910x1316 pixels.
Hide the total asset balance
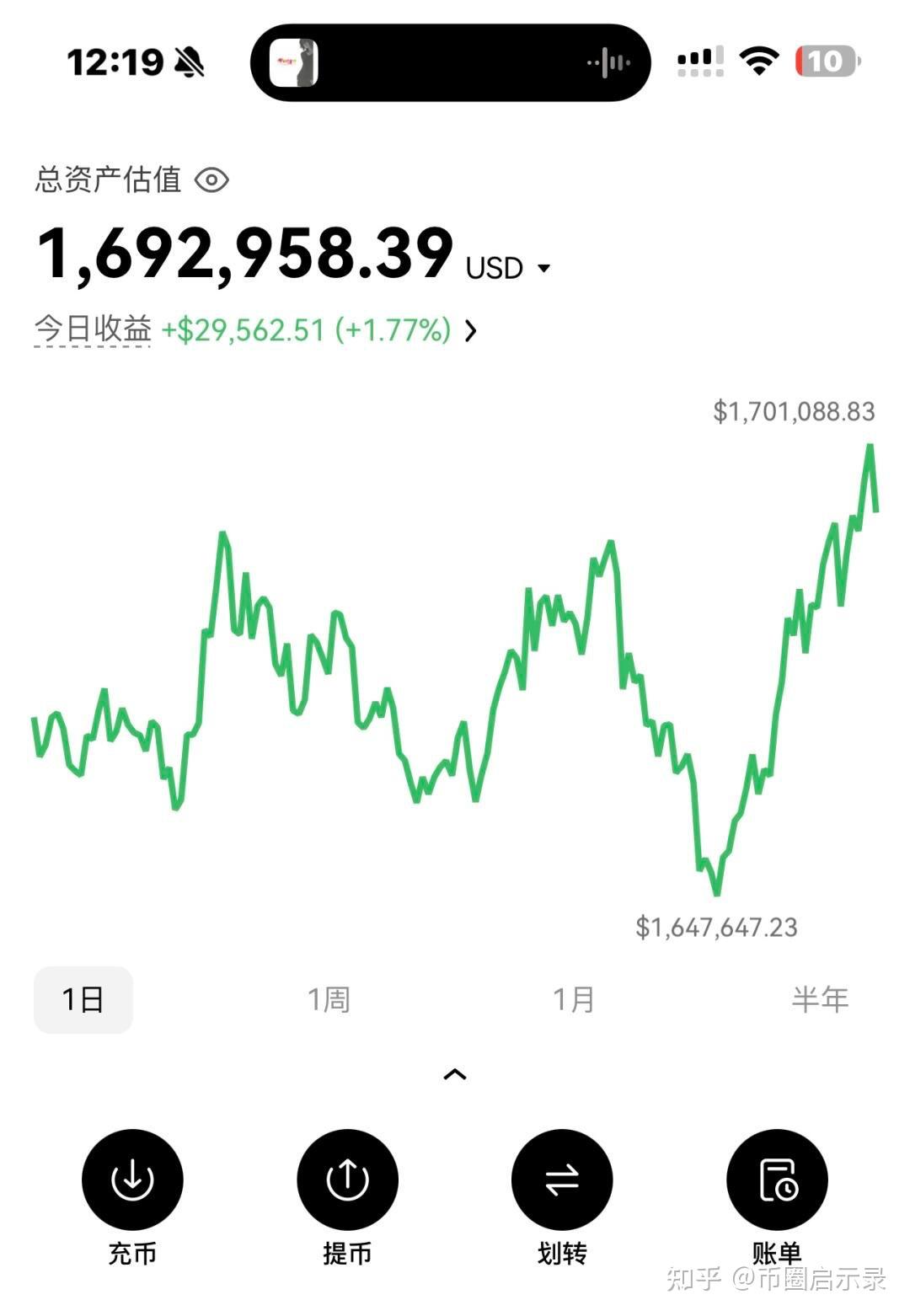[211, 179]
